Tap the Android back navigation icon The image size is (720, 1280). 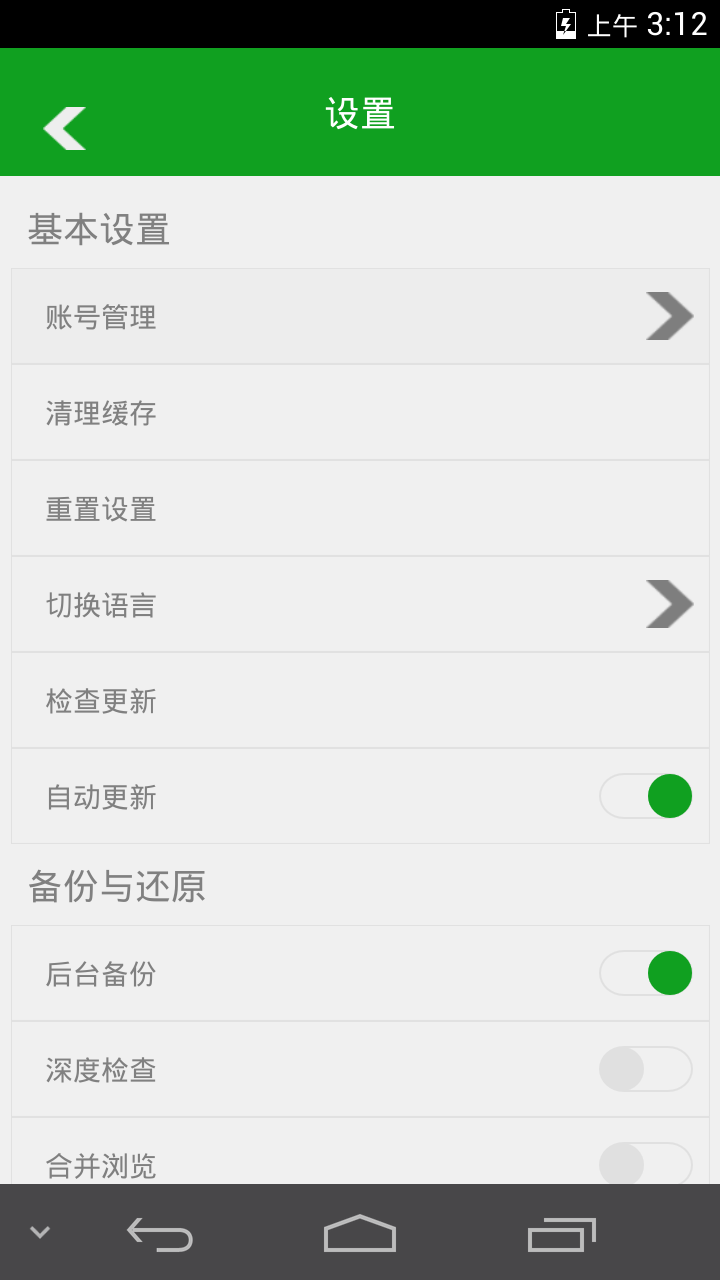[x=158, y=1235]
